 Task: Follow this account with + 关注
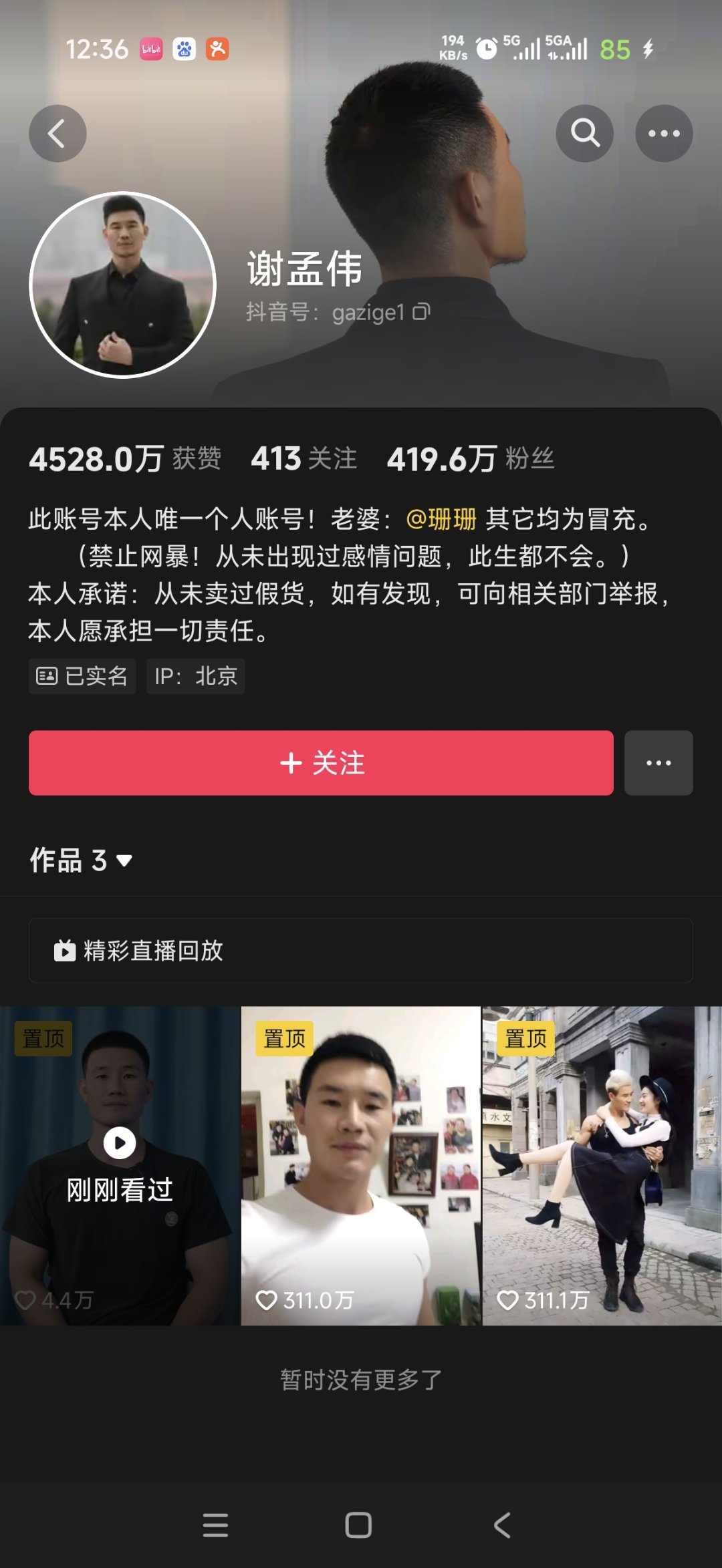pos(321,763)
